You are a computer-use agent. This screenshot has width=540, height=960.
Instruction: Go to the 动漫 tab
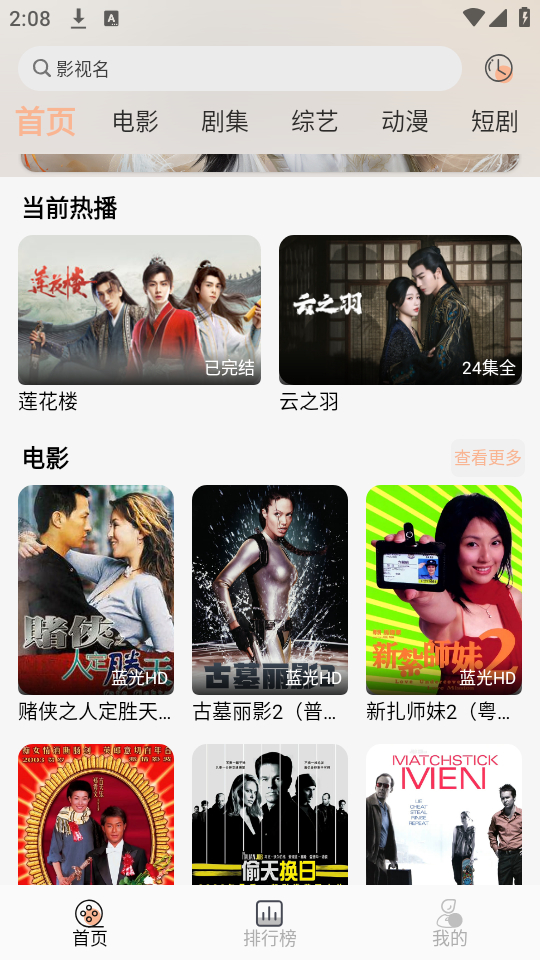click(x=405, y=121)
